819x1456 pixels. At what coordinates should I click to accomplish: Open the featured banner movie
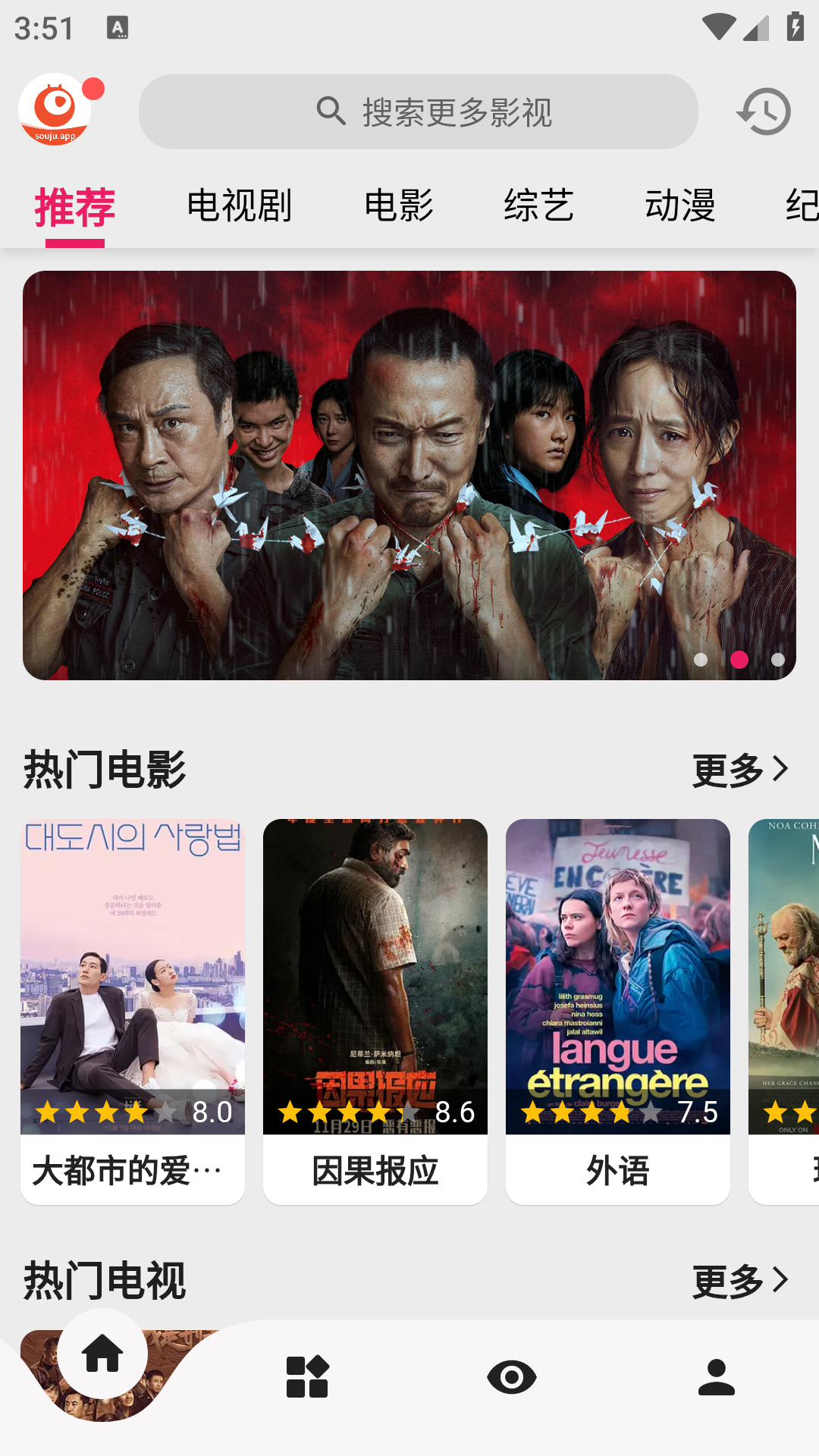click(409, 475)
